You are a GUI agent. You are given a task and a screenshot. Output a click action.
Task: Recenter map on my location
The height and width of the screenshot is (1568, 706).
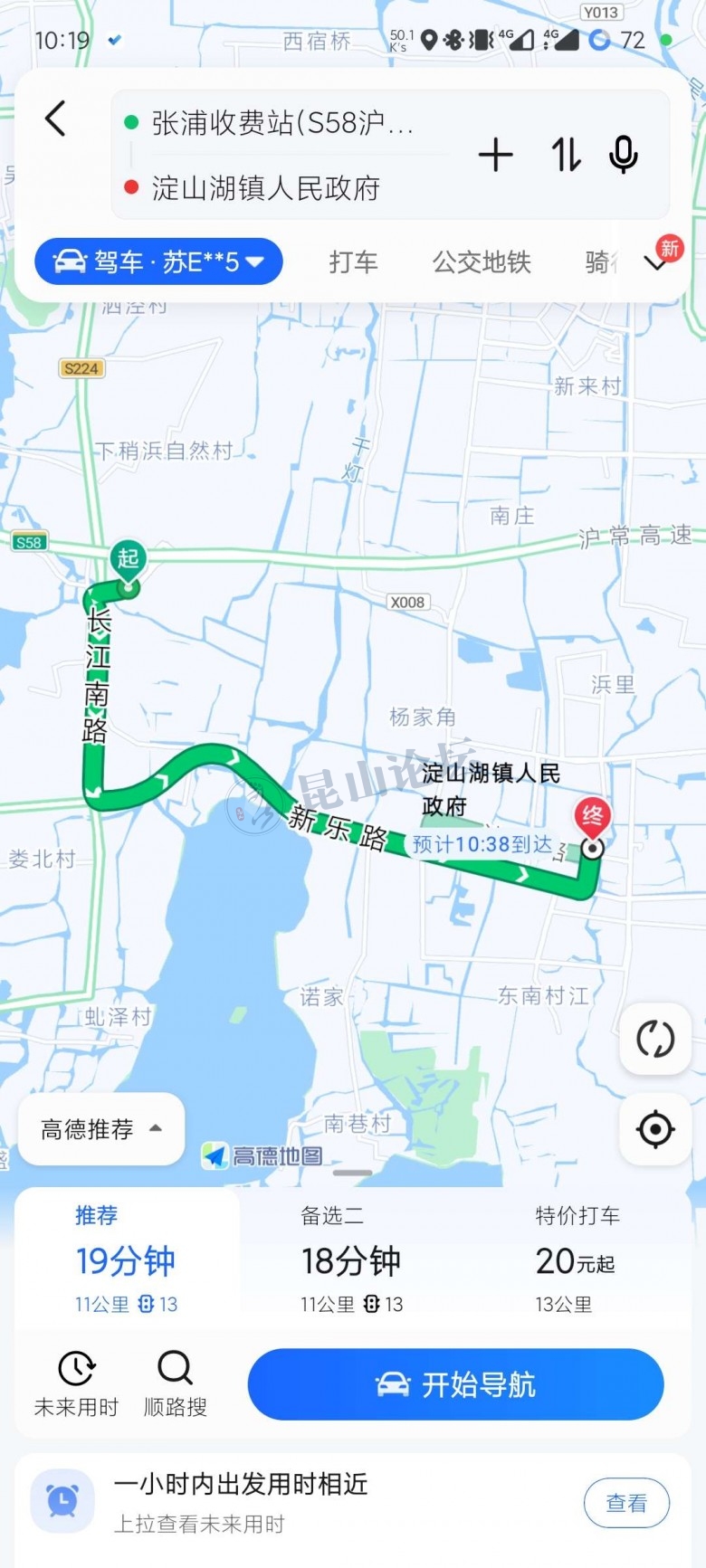(x=654, y=1129)
